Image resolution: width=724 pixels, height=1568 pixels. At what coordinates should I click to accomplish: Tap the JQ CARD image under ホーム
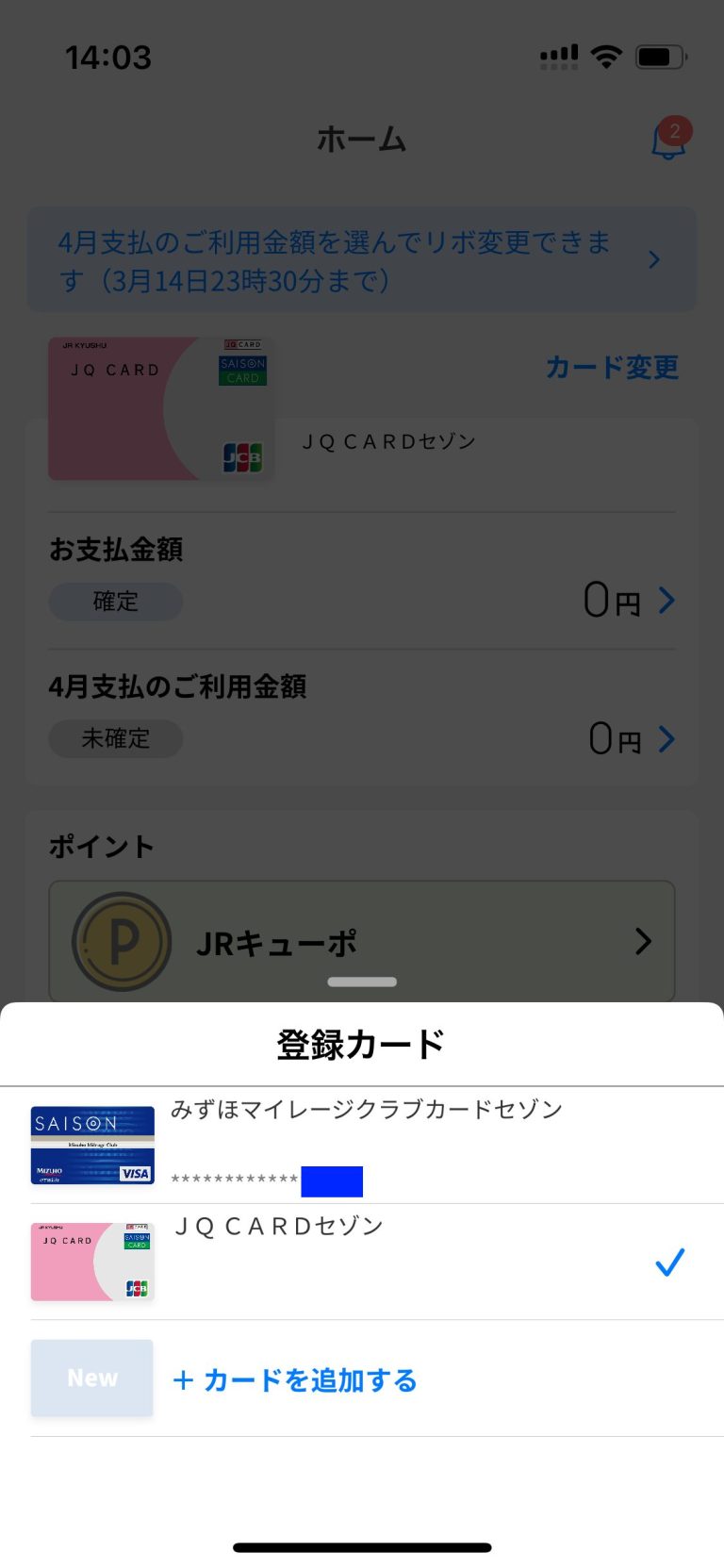click(160, 407)
